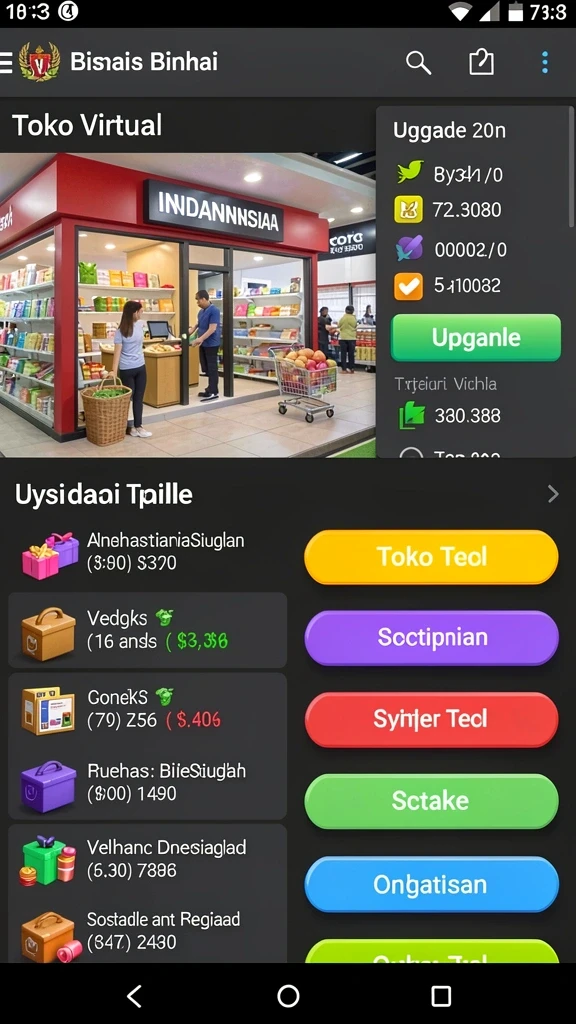Viewport: 576px width, 1024px height.
Task: Select the green Sctake button
Action: tap(431, 801)
